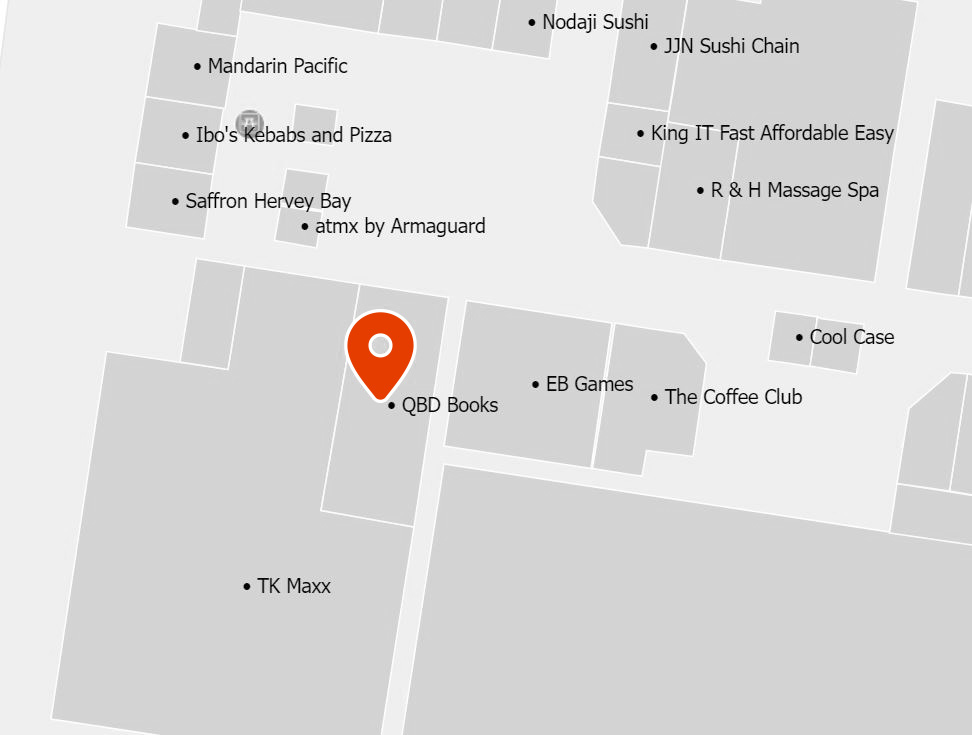Open atmx by Armaguard on the map
972x735 pixels.
[399, 226]
